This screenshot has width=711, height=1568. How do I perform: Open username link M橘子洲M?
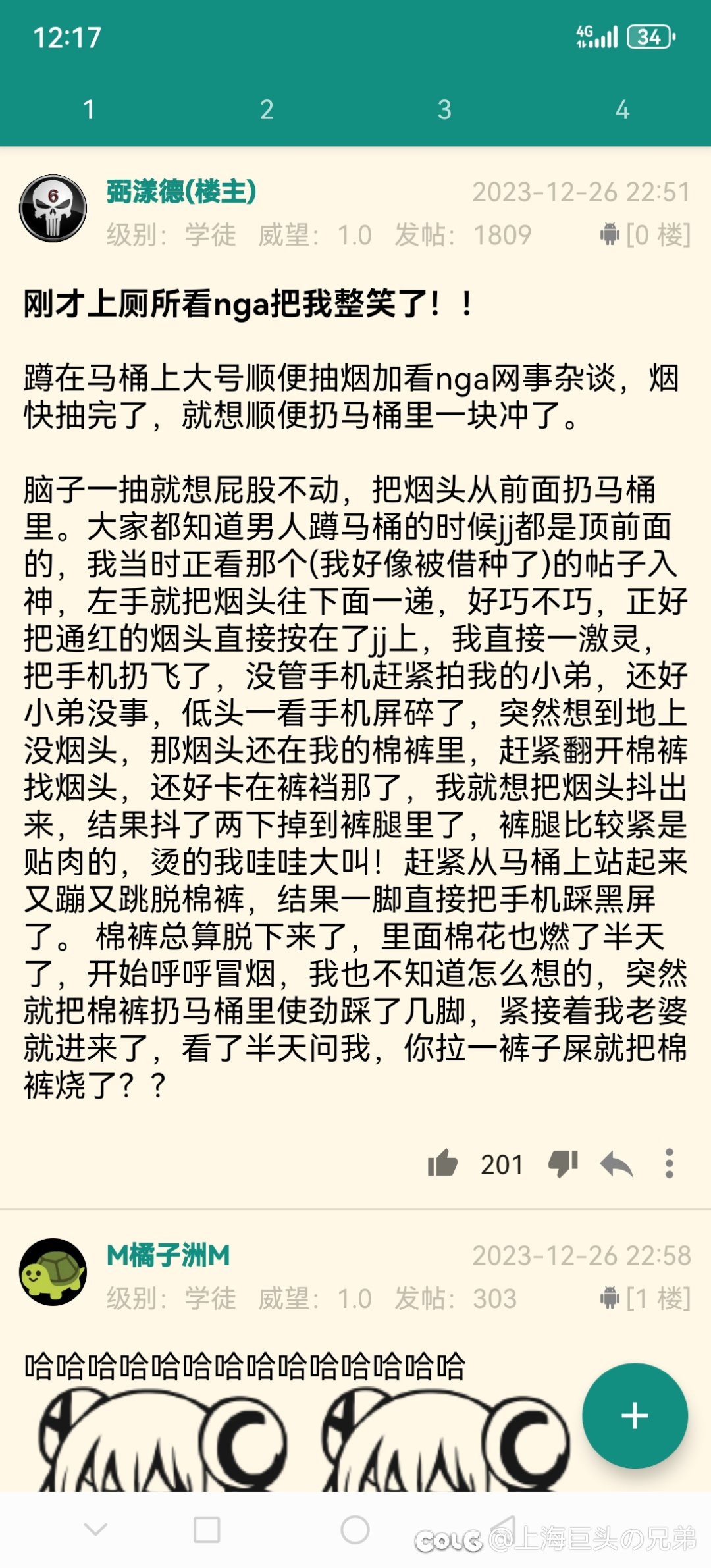pyautogui.click(x=169, y=1255)
